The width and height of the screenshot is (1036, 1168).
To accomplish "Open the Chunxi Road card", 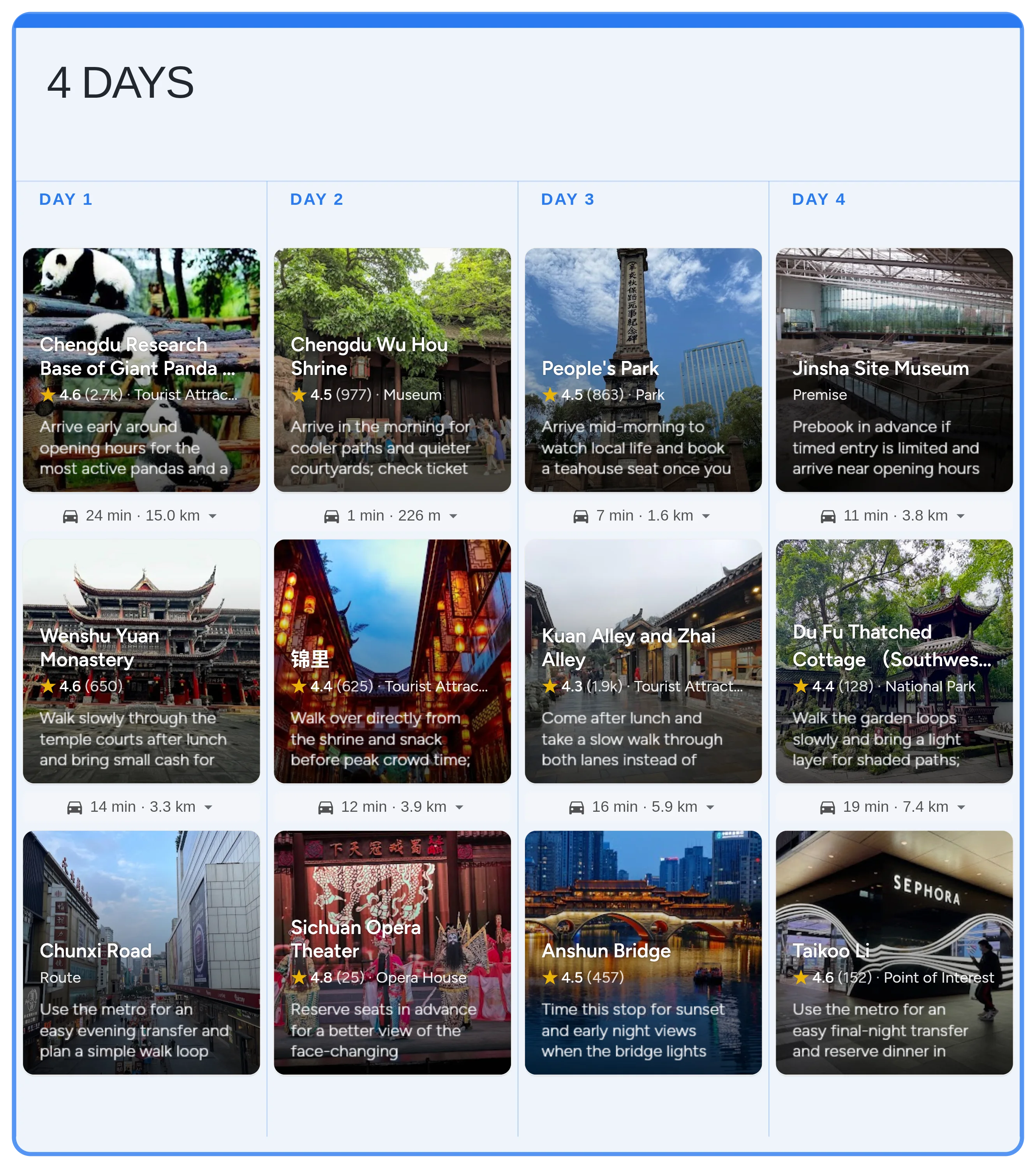I will (141, 953).
